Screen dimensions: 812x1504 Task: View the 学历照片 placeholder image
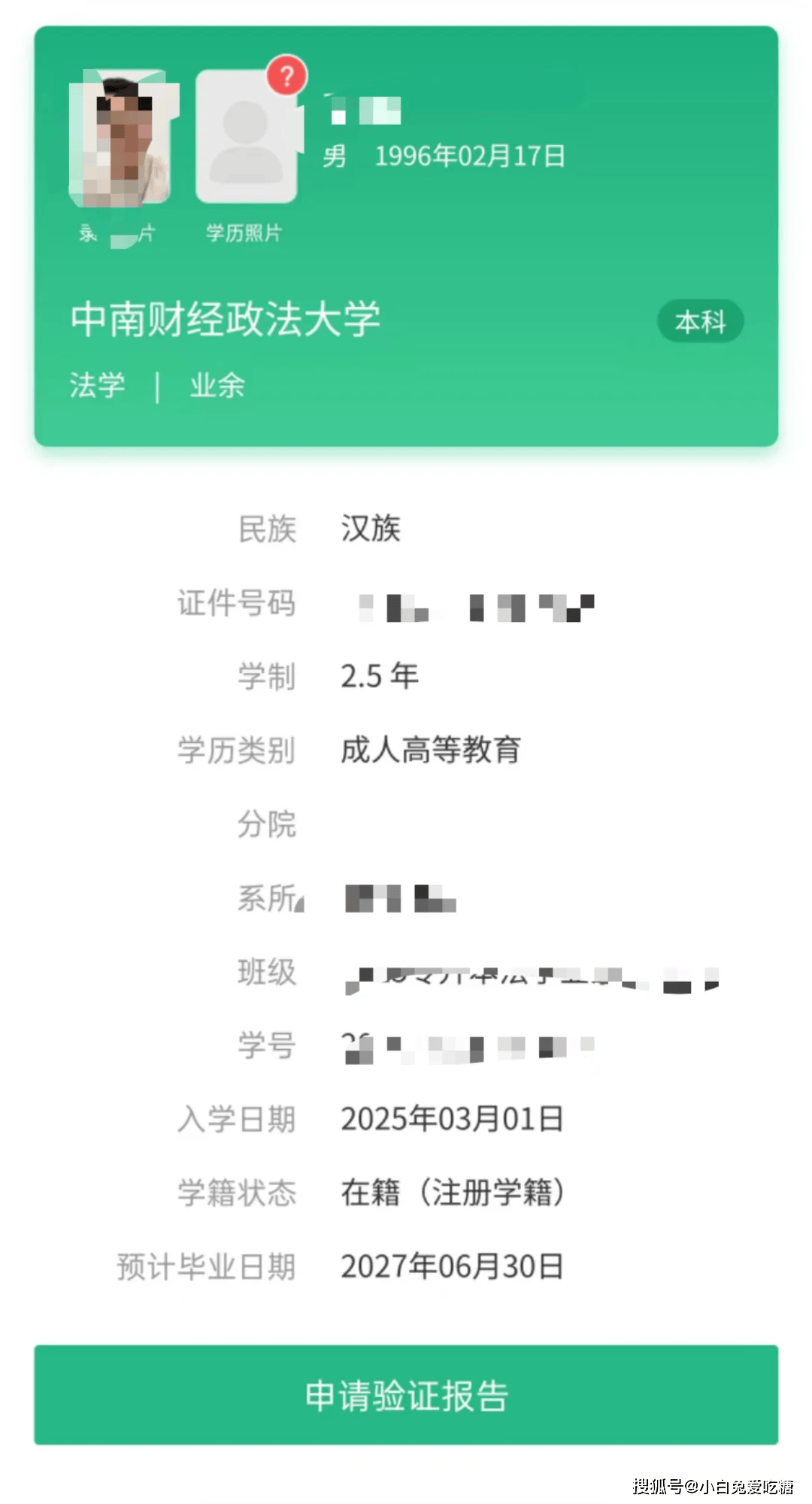tap(247, 137)
